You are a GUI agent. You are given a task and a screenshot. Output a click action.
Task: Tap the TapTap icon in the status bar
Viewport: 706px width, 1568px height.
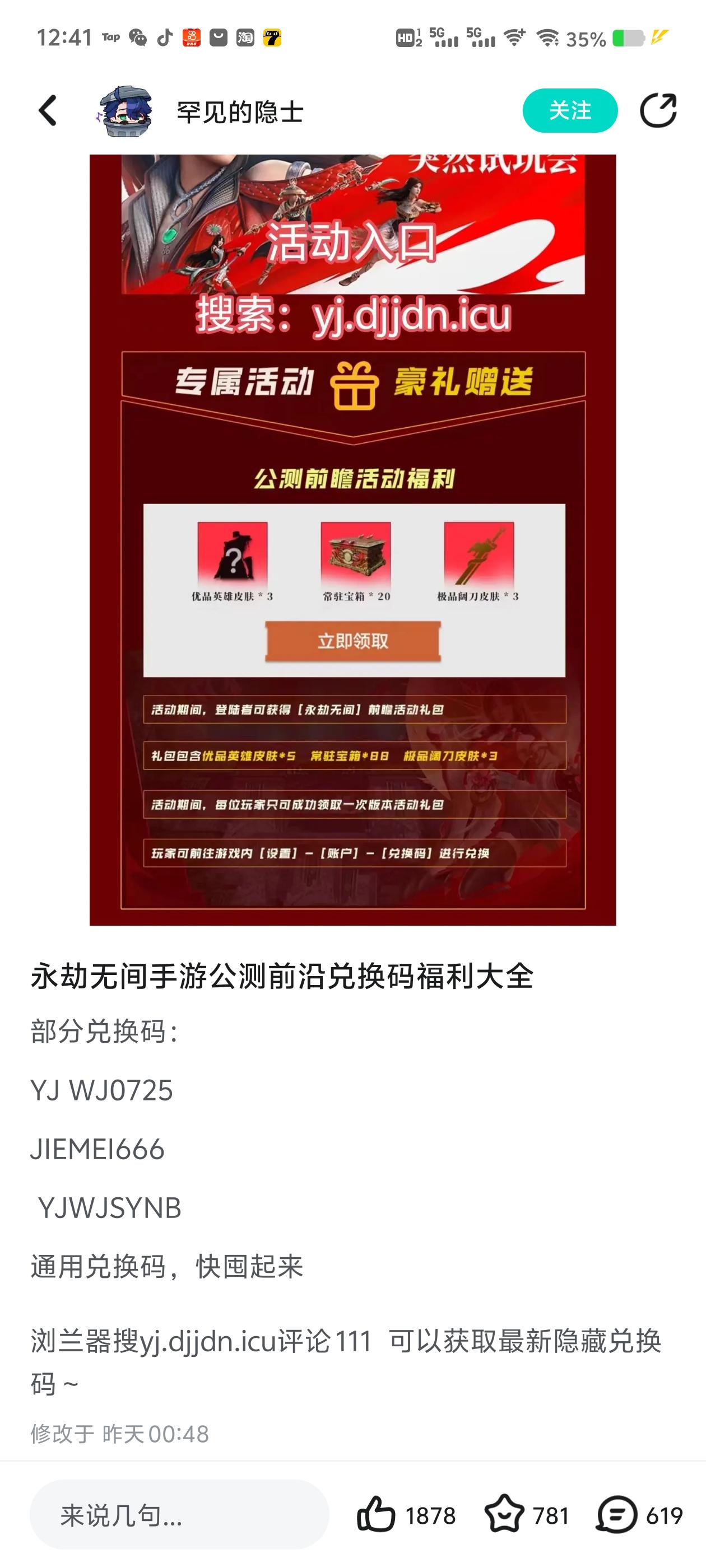112,38
